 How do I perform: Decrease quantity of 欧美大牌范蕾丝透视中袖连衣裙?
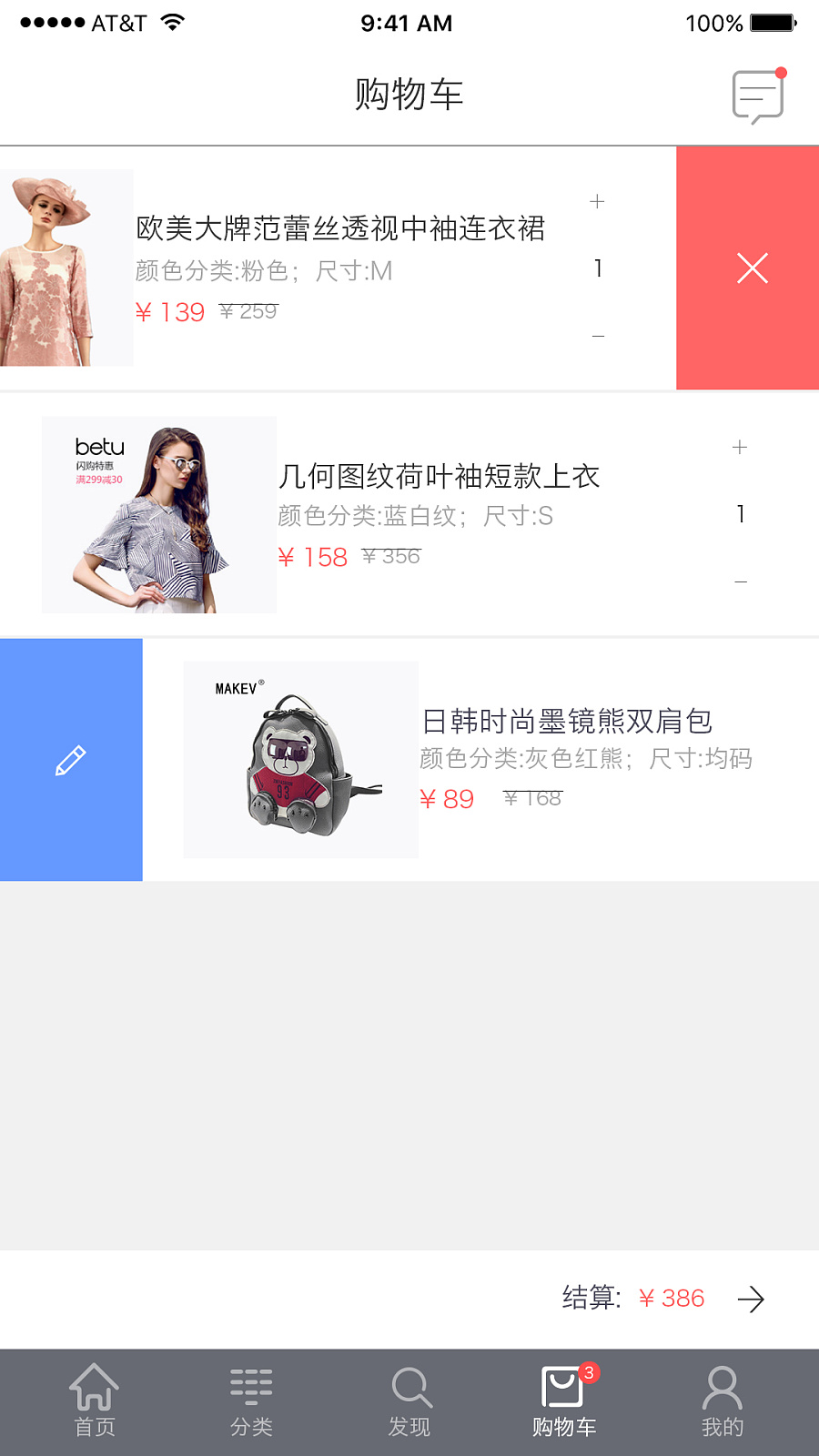click(598, 336)
